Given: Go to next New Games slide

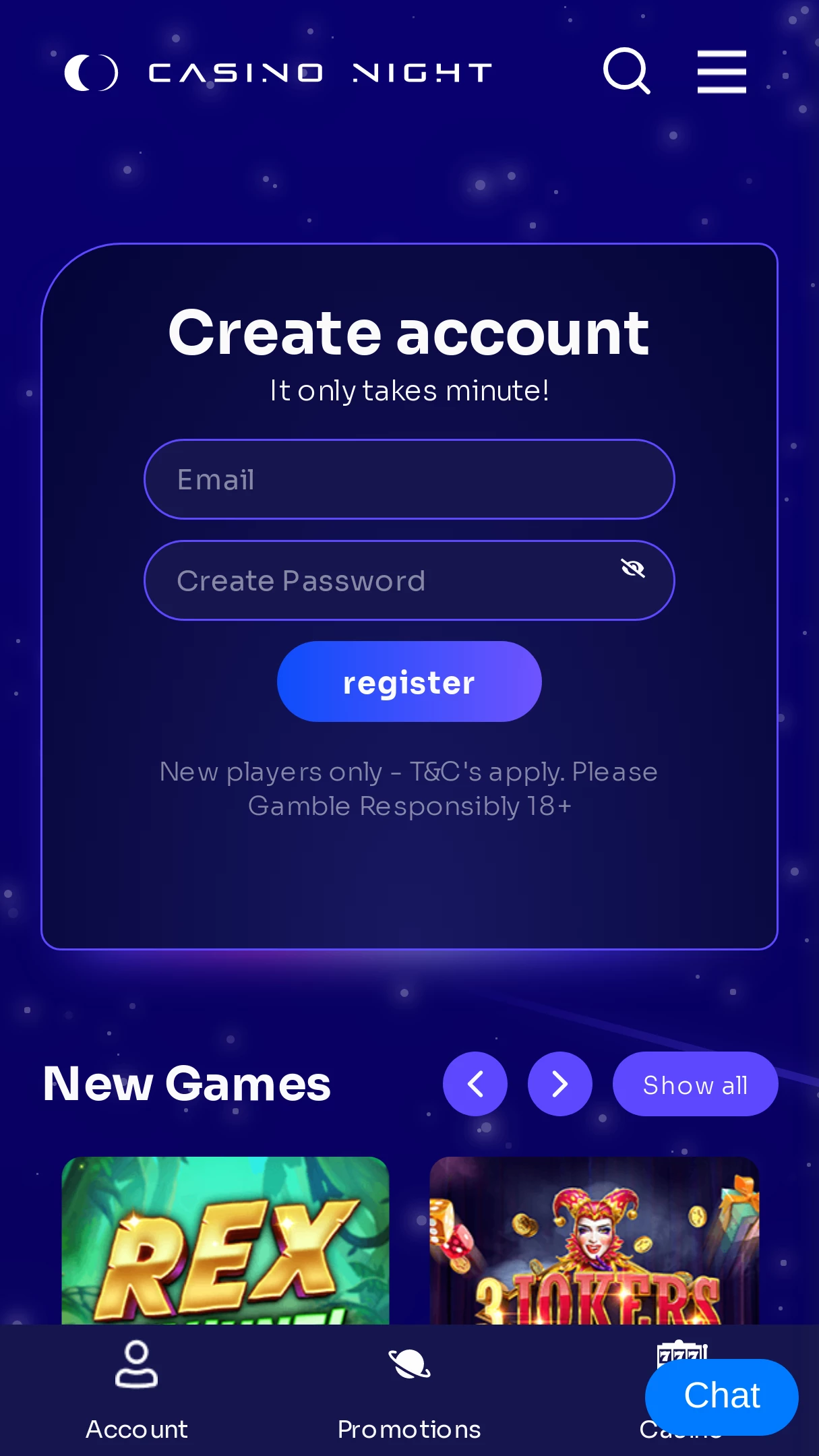Looking at the screenshot, I should (560, 1084).
